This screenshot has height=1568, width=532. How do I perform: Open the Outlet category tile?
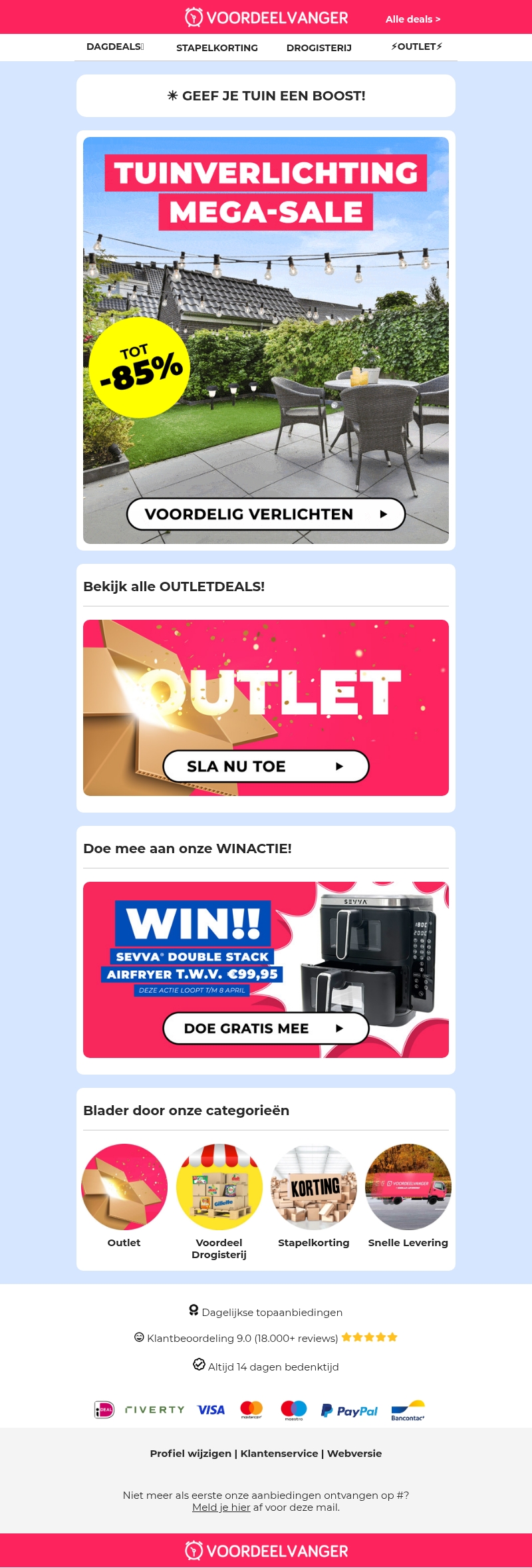click(x=124, y=1187)
